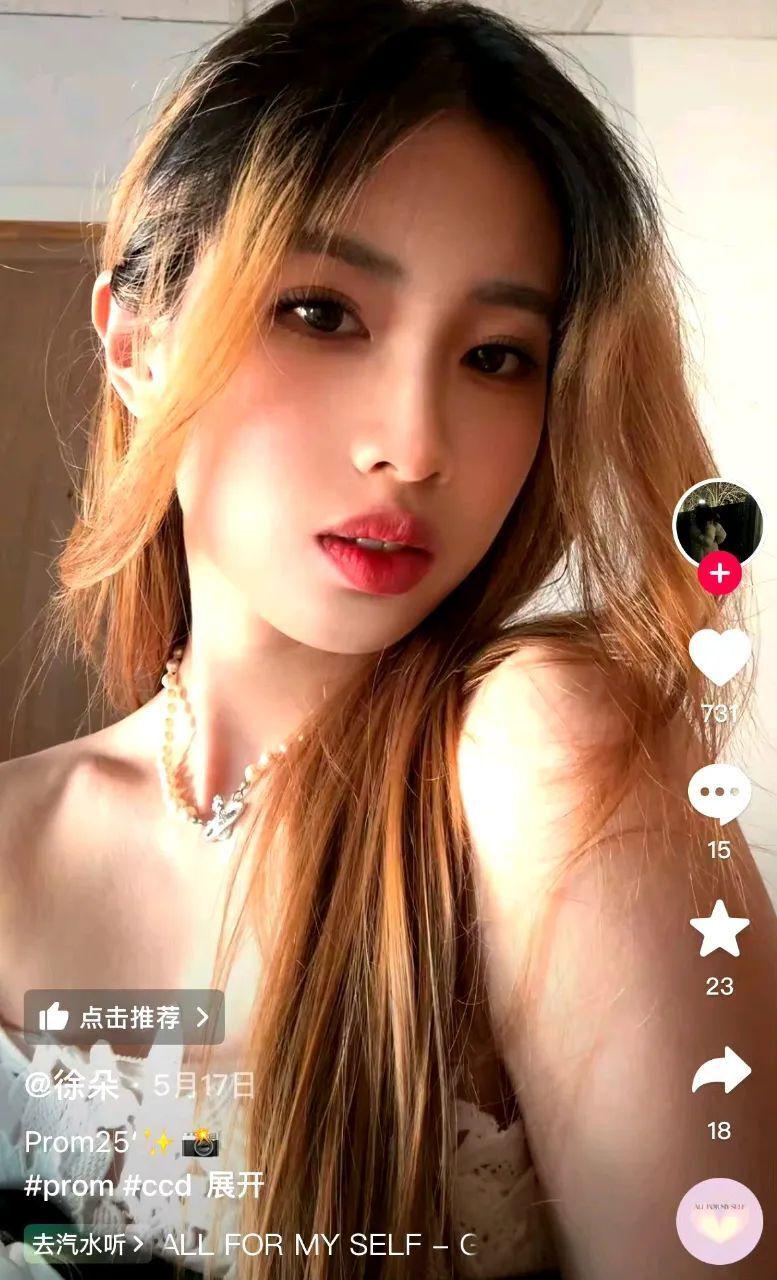Add this video to favorites with the star

click(x=719, y=929)
